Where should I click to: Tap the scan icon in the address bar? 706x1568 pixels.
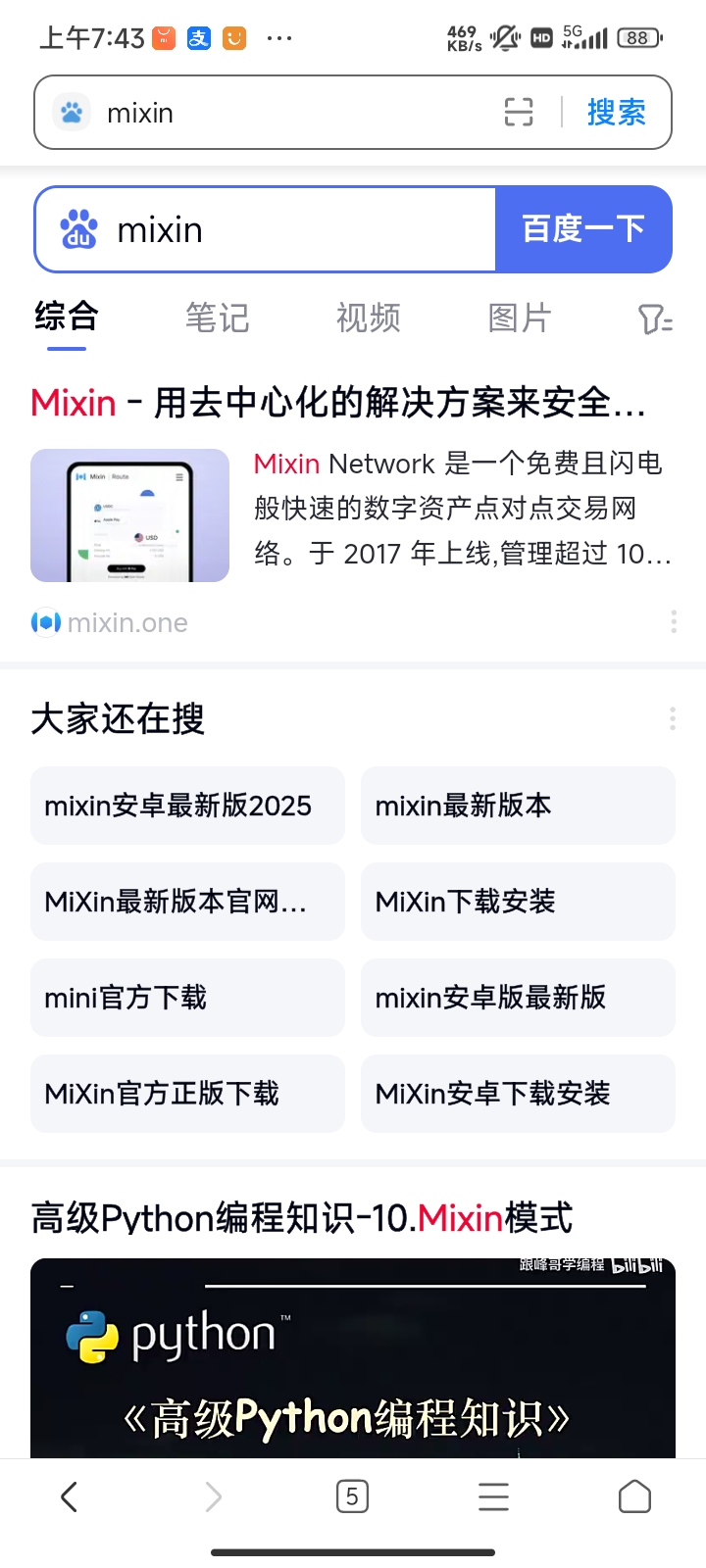coord(519,113)
